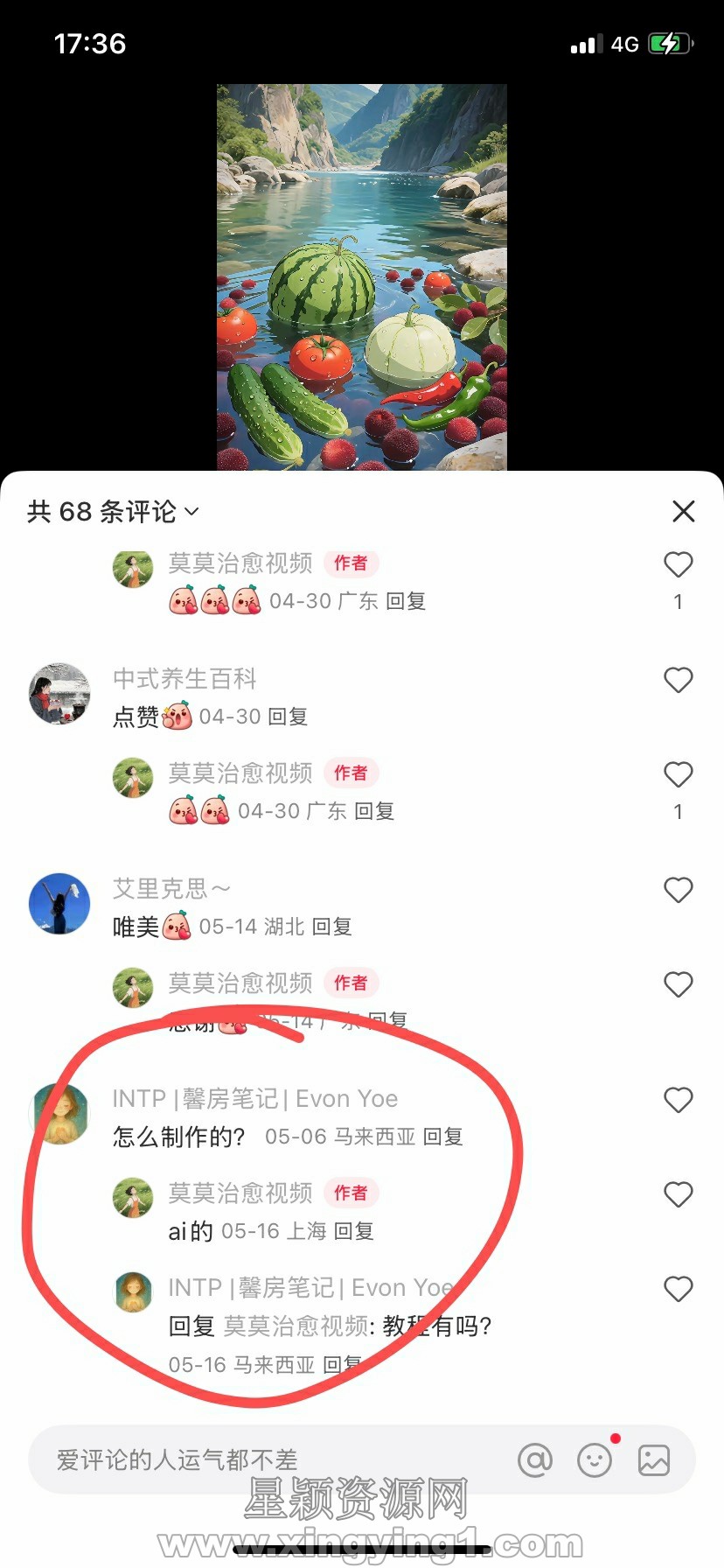Like 中式养生百科's 点赞 comment
Image resolution: width=724 pixels, height=1568 pixels.
[x=678, y=680]
